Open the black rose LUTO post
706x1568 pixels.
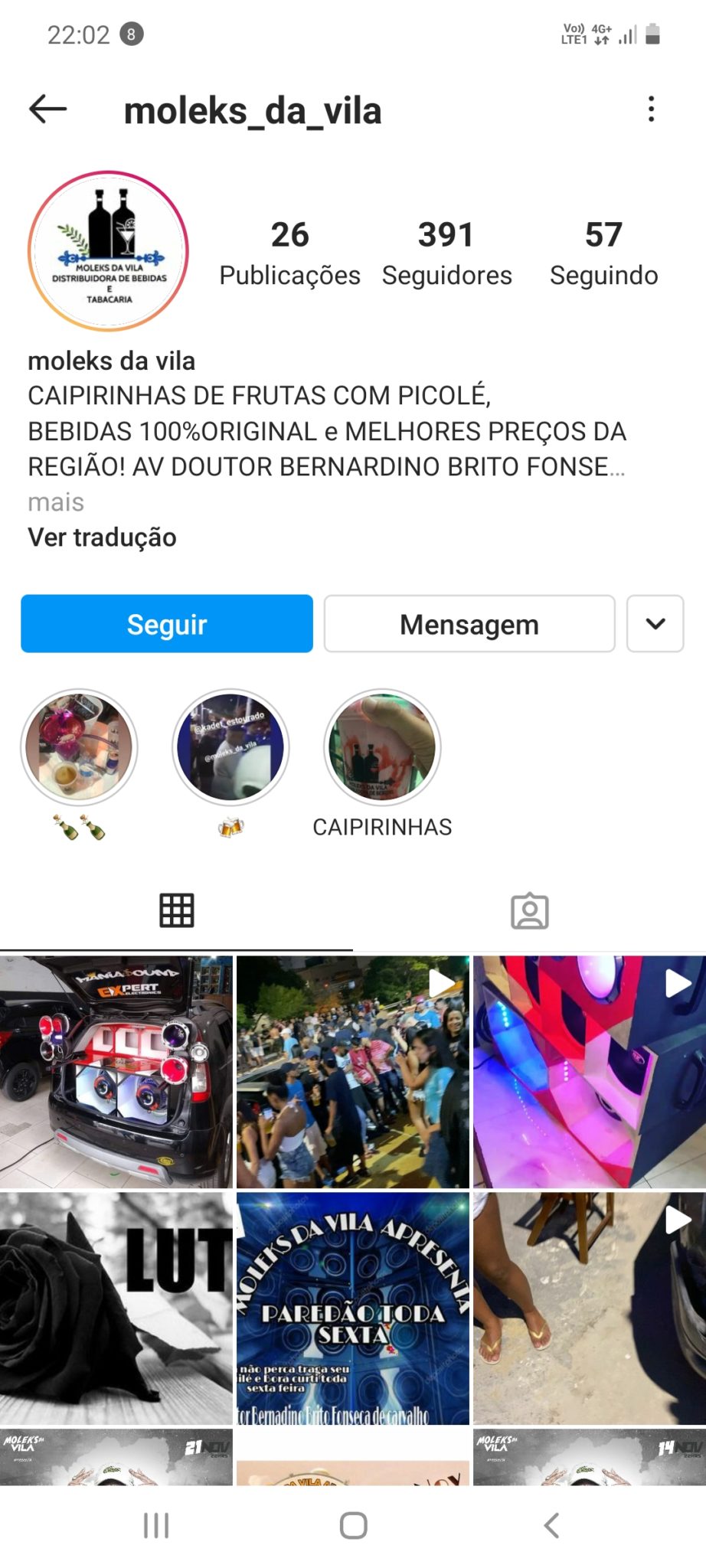pos(116,1308)
